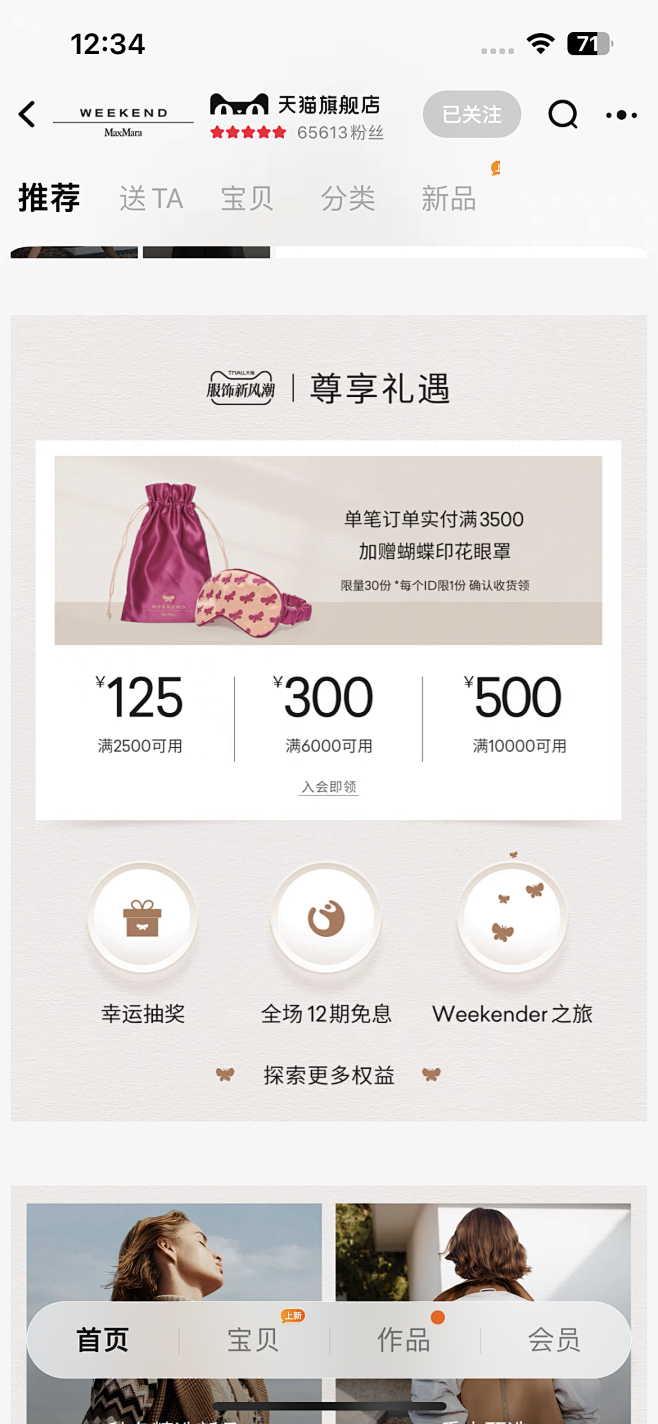Open the 分类 categories tab
658x1424 pixels.
pyautogui.click(x=348, y=199)
